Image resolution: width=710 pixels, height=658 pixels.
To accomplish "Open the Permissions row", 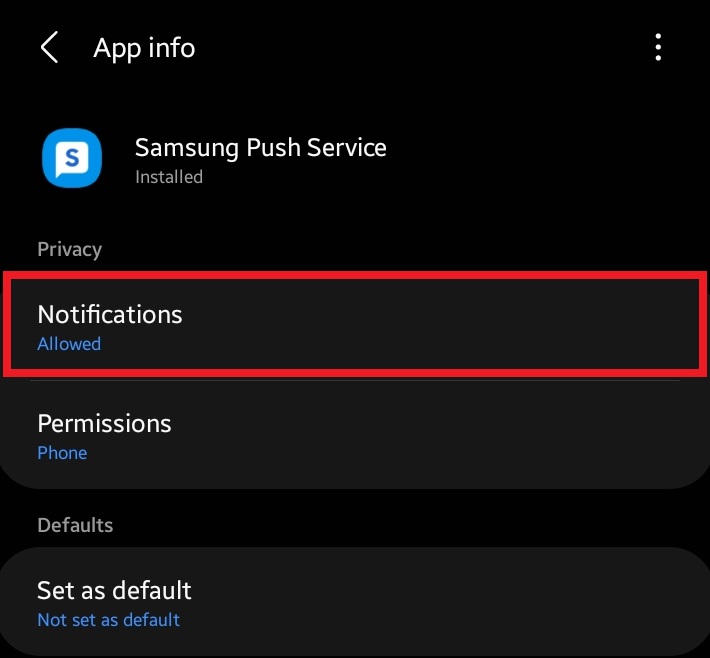I will click(x=354, y=436).
